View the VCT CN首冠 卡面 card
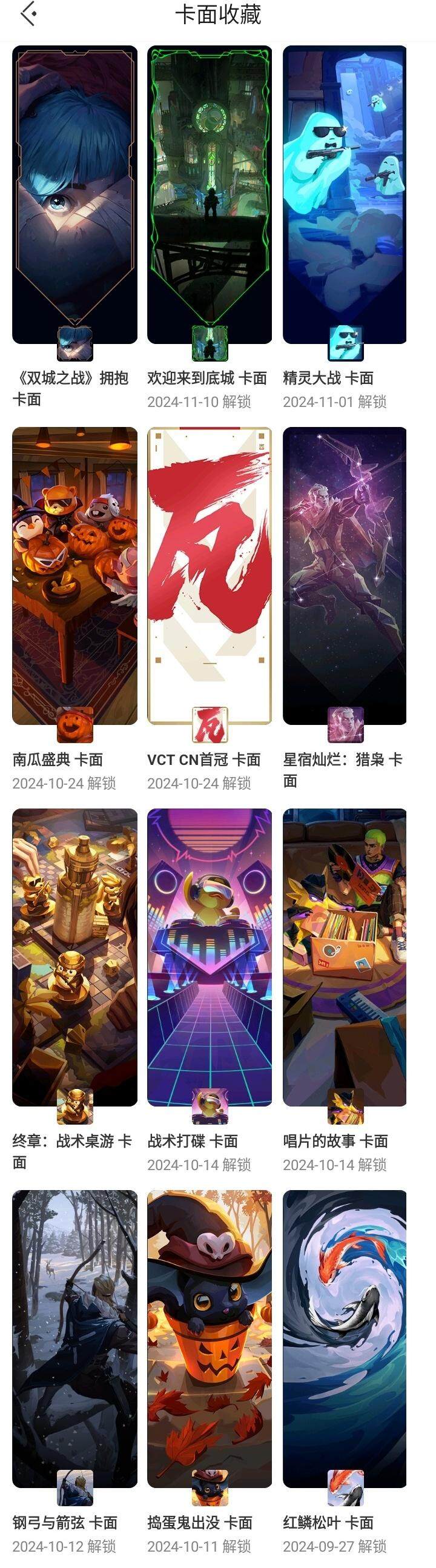Viewport: 436px width, 1568px height. (210, 575)
